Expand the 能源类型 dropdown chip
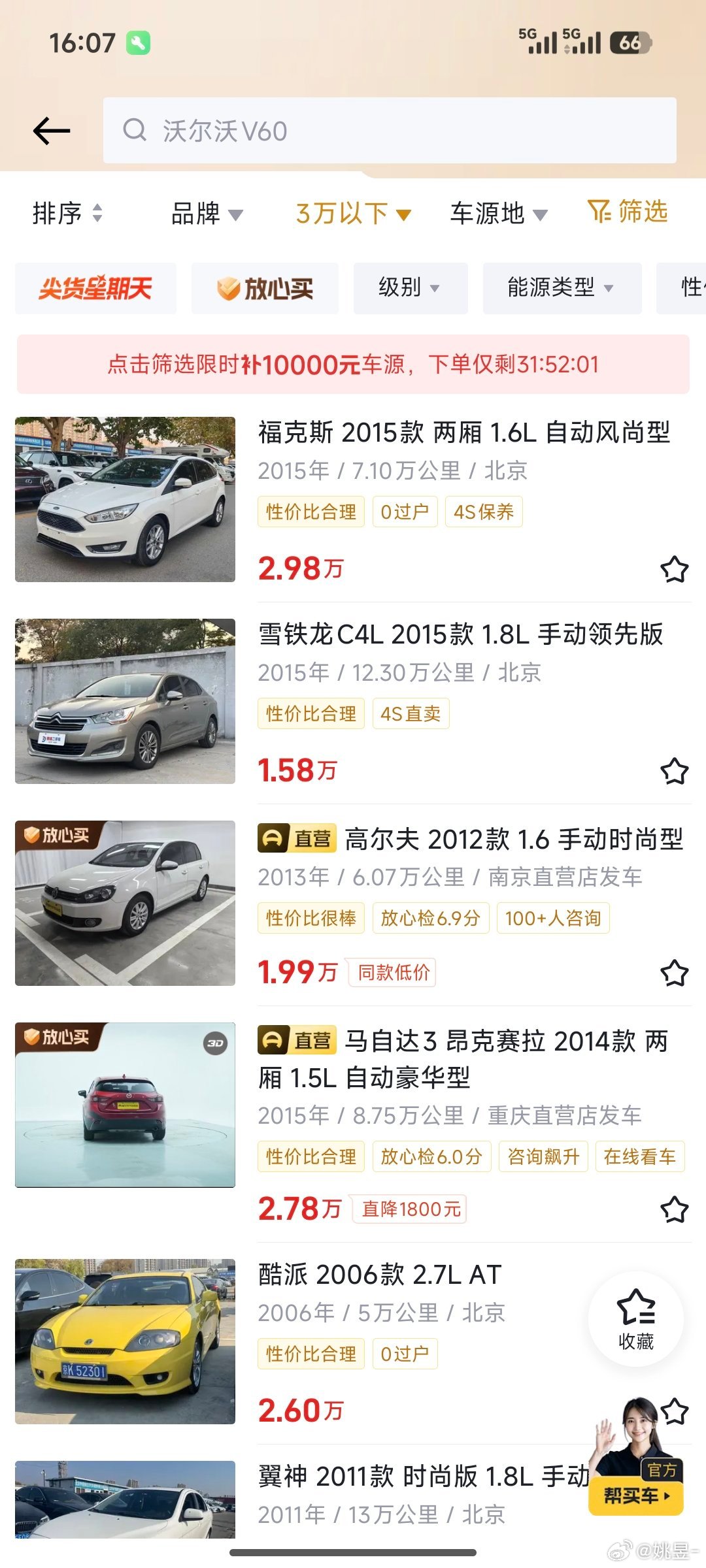 click(562, 287)
